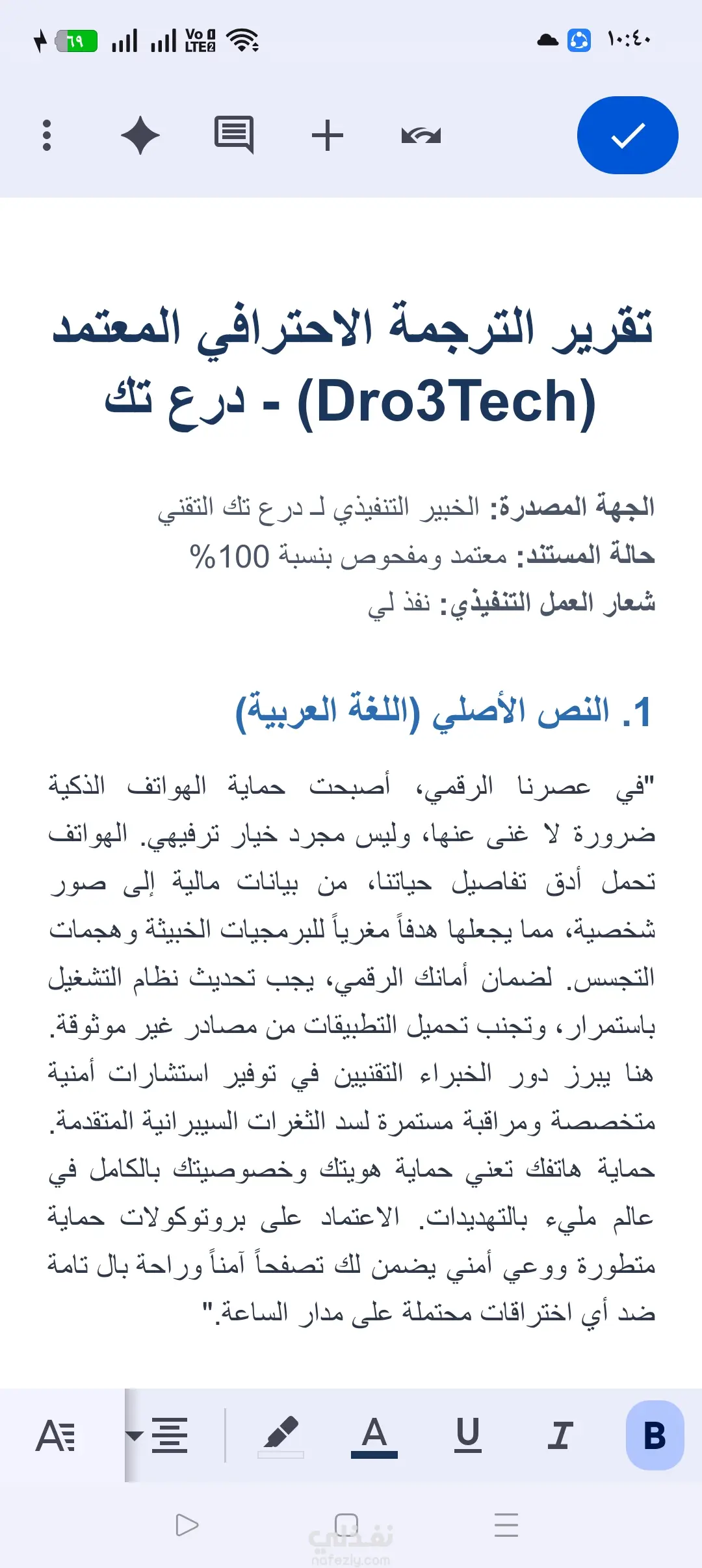Viewport: 702px width, 1568px height.
Task: Undo the last change
Action: click(x=421, y=136)
